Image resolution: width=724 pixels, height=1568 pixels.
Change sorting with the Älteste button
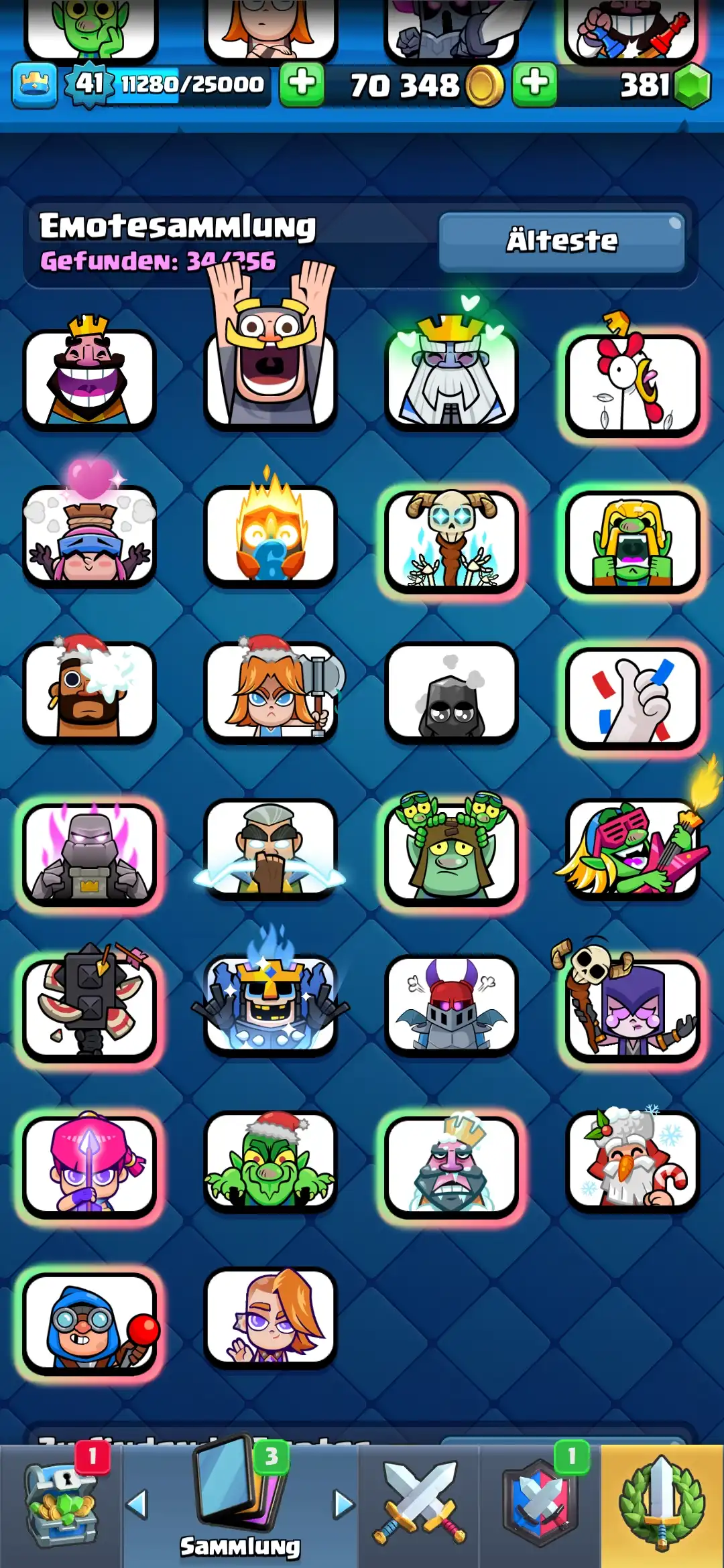click(562, 241)
